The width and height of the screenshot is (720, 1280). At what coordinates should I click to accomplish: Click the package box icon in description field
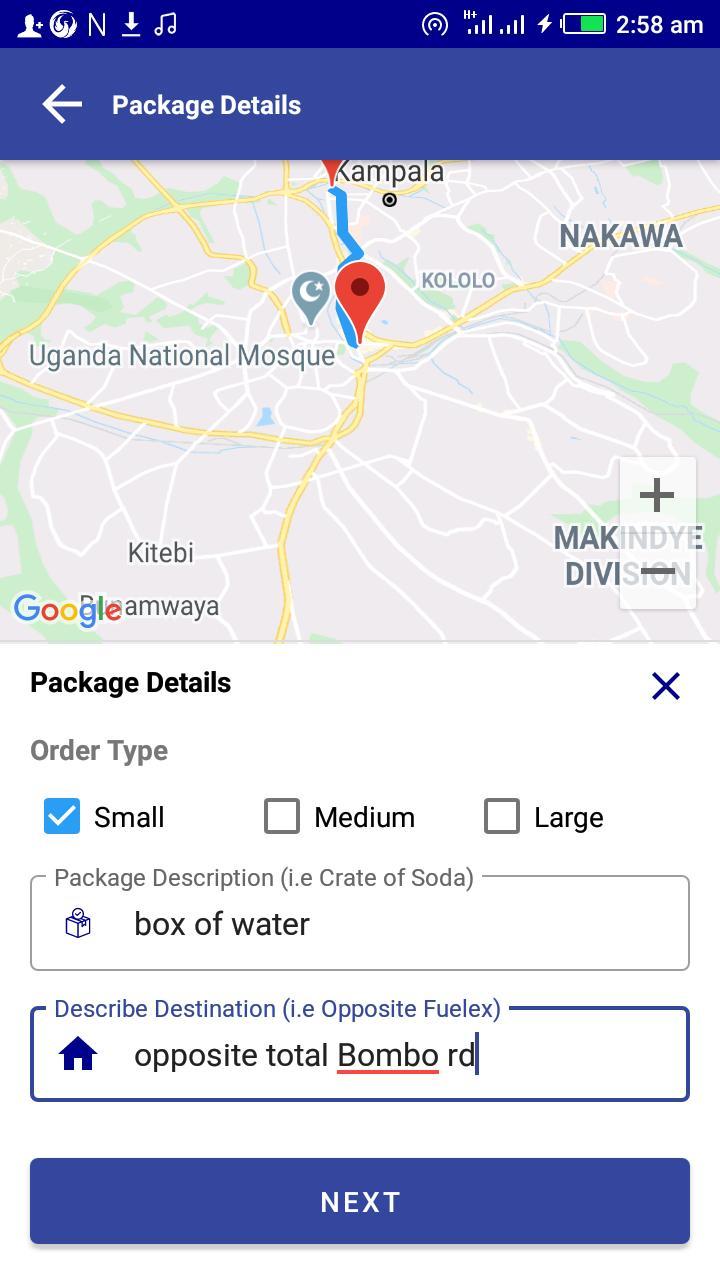(x=77, y=923)
